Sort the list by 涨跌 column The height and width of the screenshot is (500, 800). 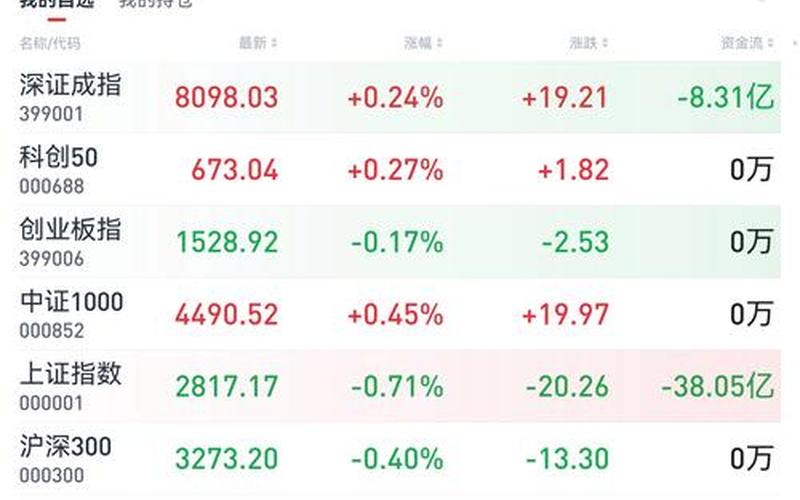point(588,43)
